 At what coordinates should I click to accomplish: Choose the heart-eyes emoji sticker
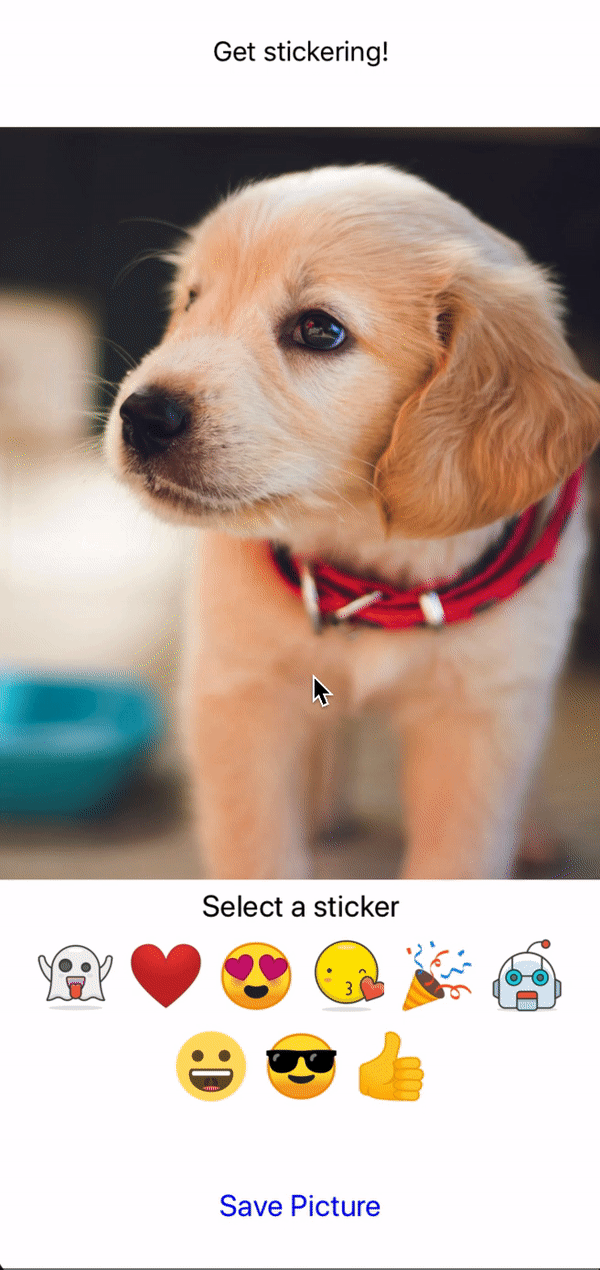point(256,977)
